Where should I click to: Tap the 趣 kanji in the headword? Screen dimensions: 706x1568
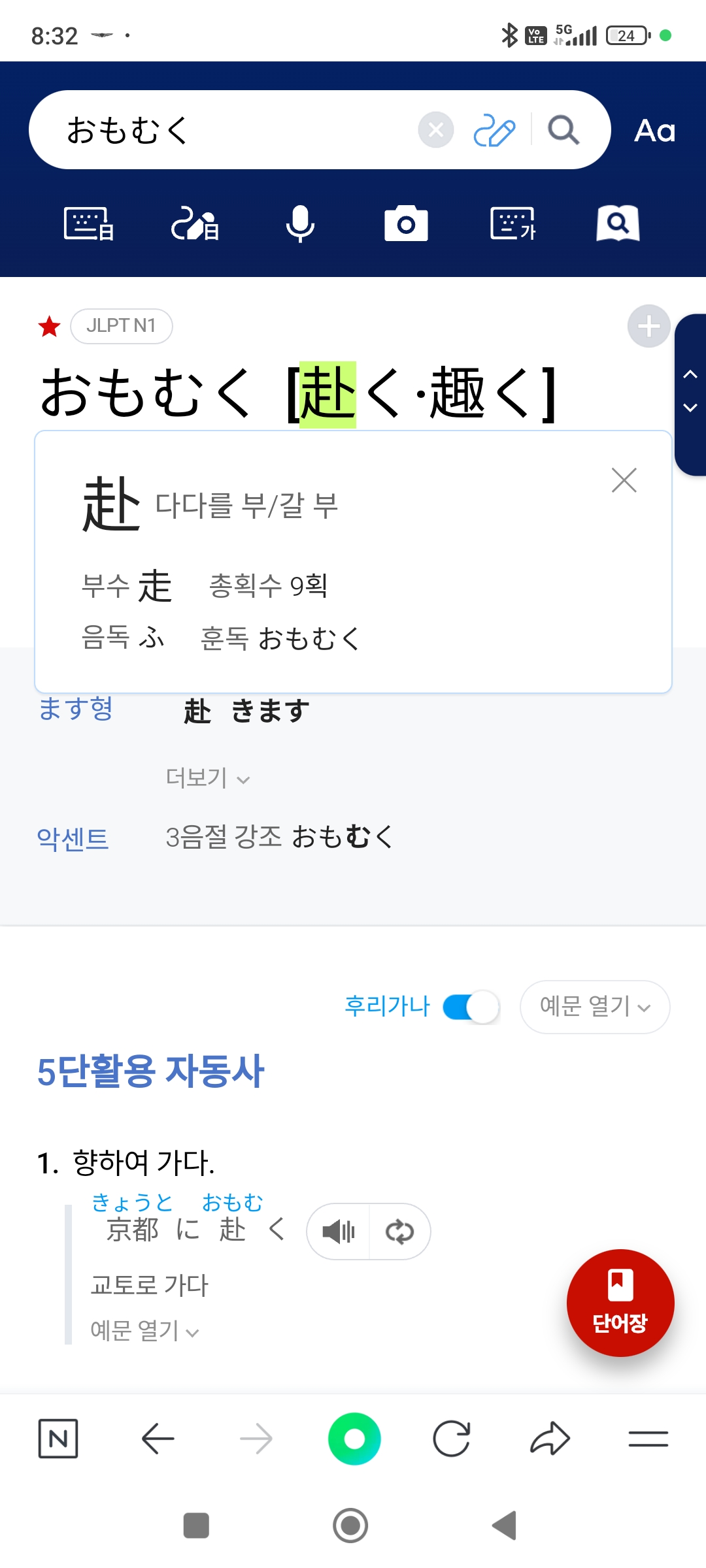point(457,393)
